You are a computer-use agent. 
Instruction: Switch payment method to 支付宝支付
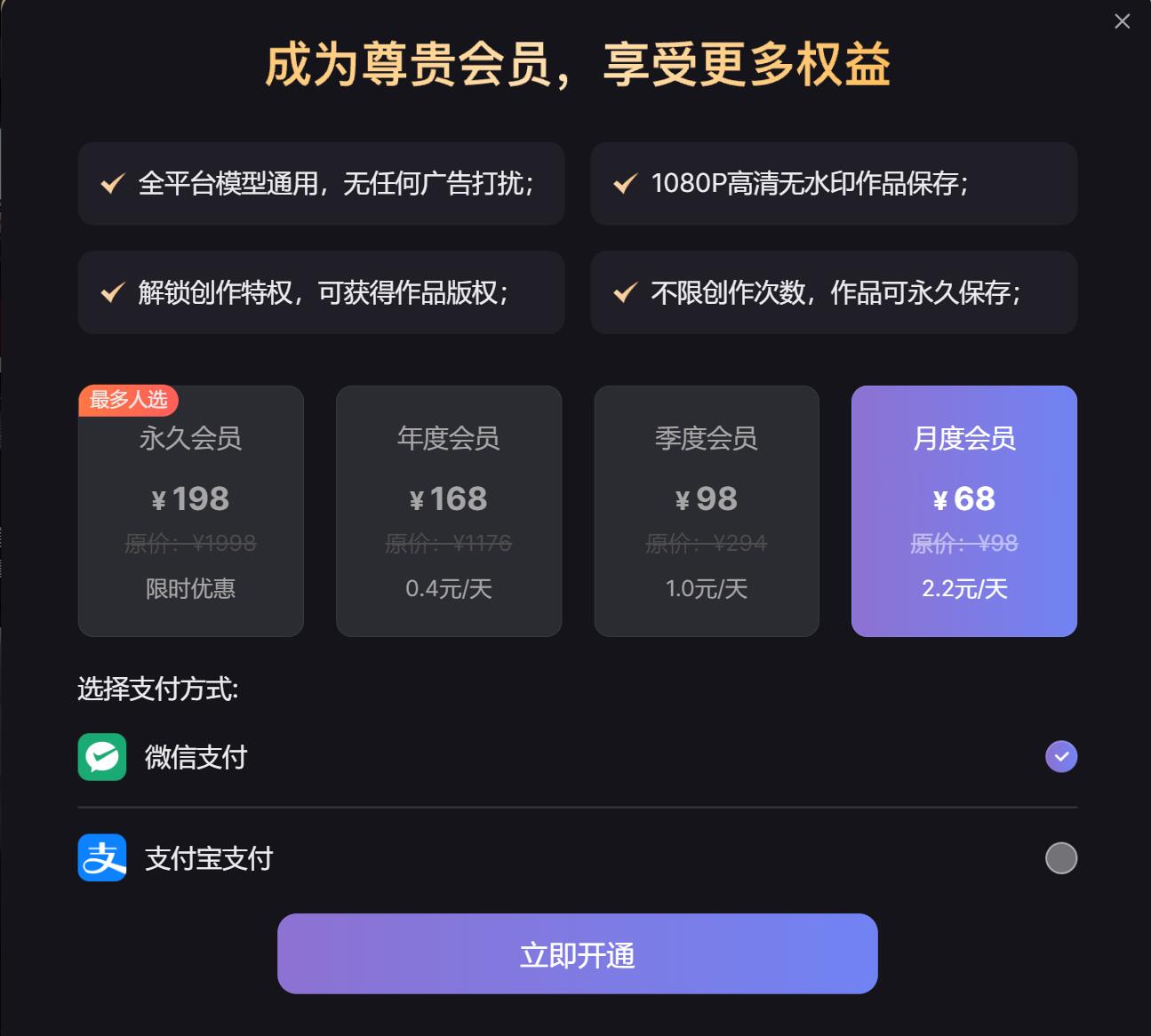point(1060,857)
